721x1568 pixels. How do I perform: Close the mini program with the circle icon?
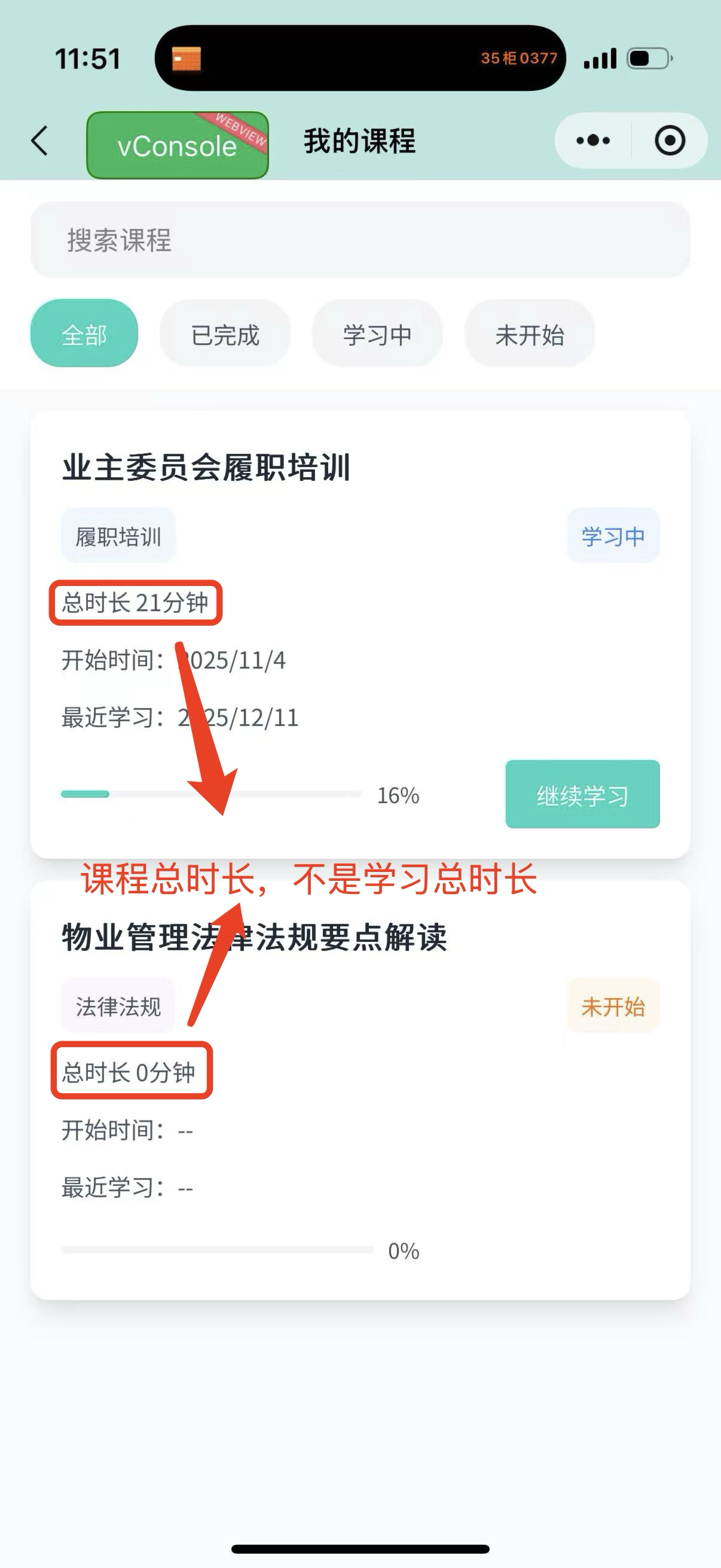point(669,141)
